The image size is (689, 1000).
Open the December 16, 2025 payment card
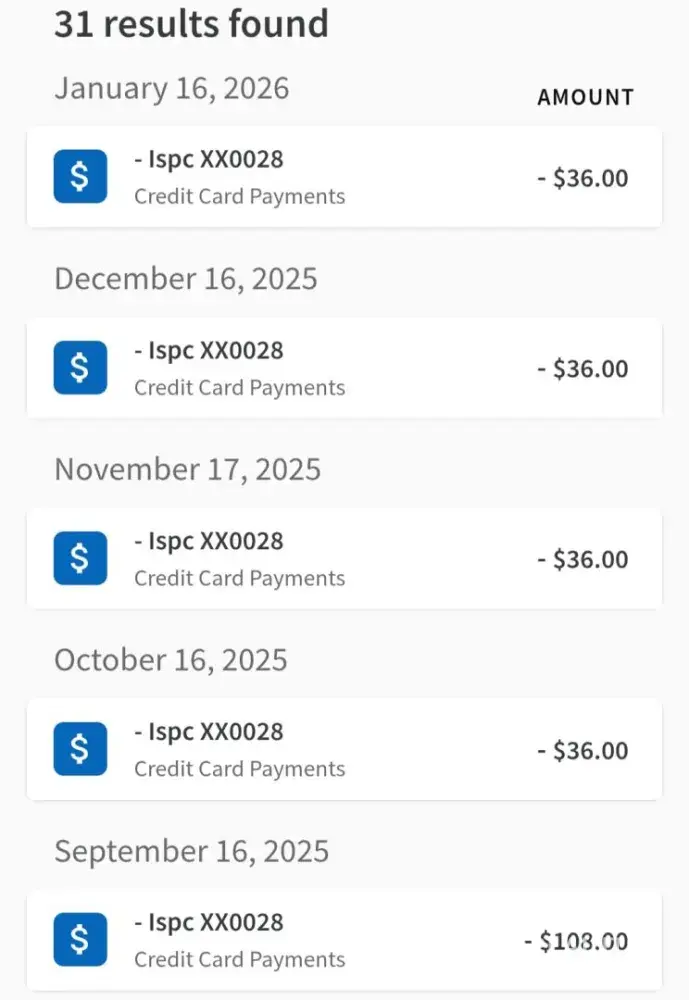(344, 368)
